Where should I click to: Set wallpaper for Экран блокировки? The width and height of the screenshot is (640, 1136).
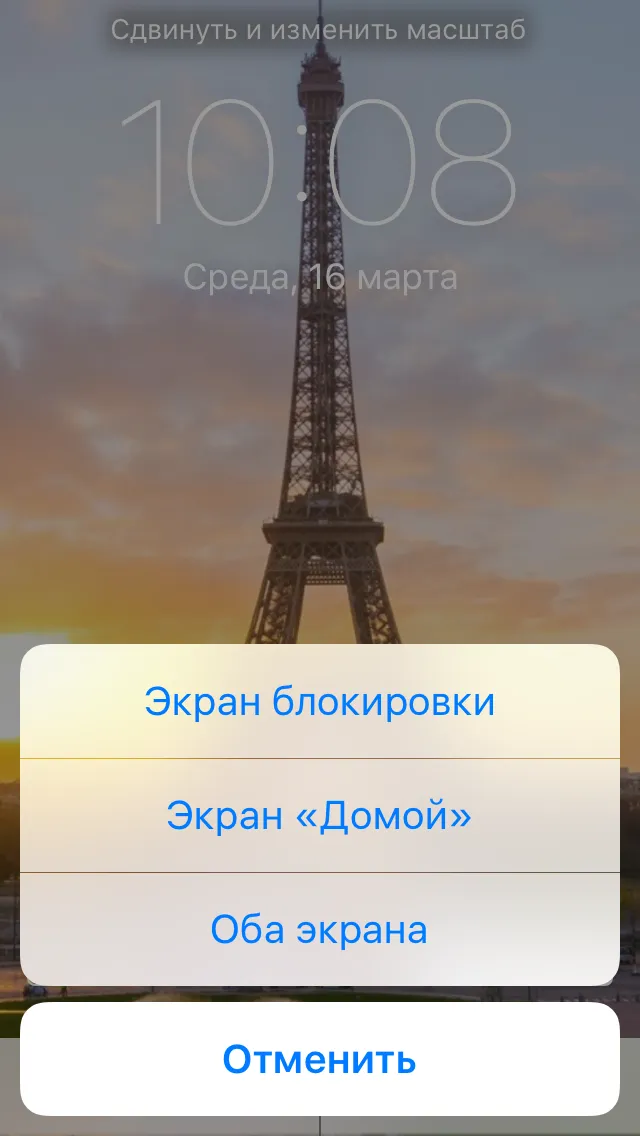pos(320,701)
